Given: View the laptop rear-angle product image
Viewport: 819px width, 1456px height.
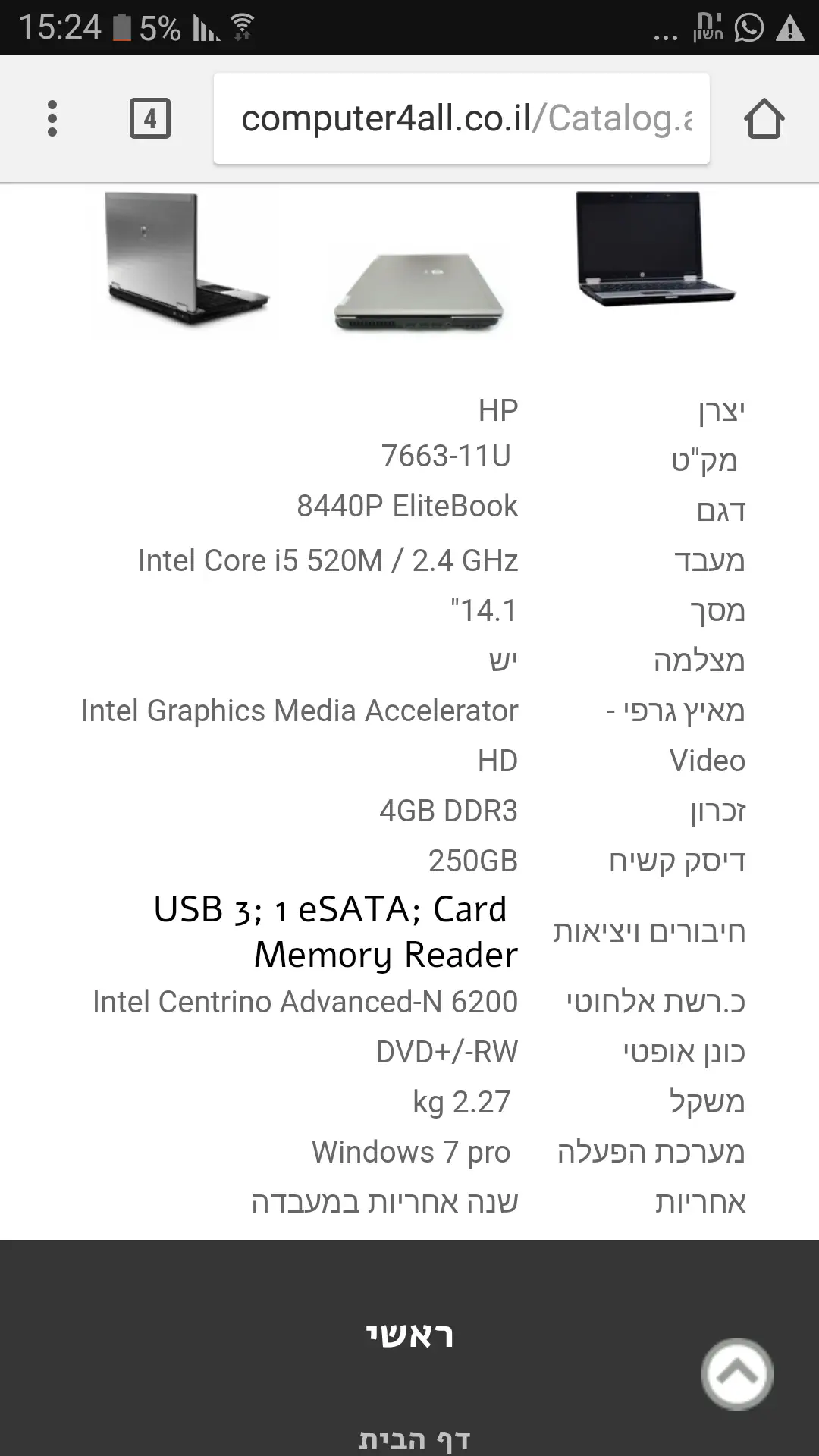Looking at the screenshot, I should (184, 260).
